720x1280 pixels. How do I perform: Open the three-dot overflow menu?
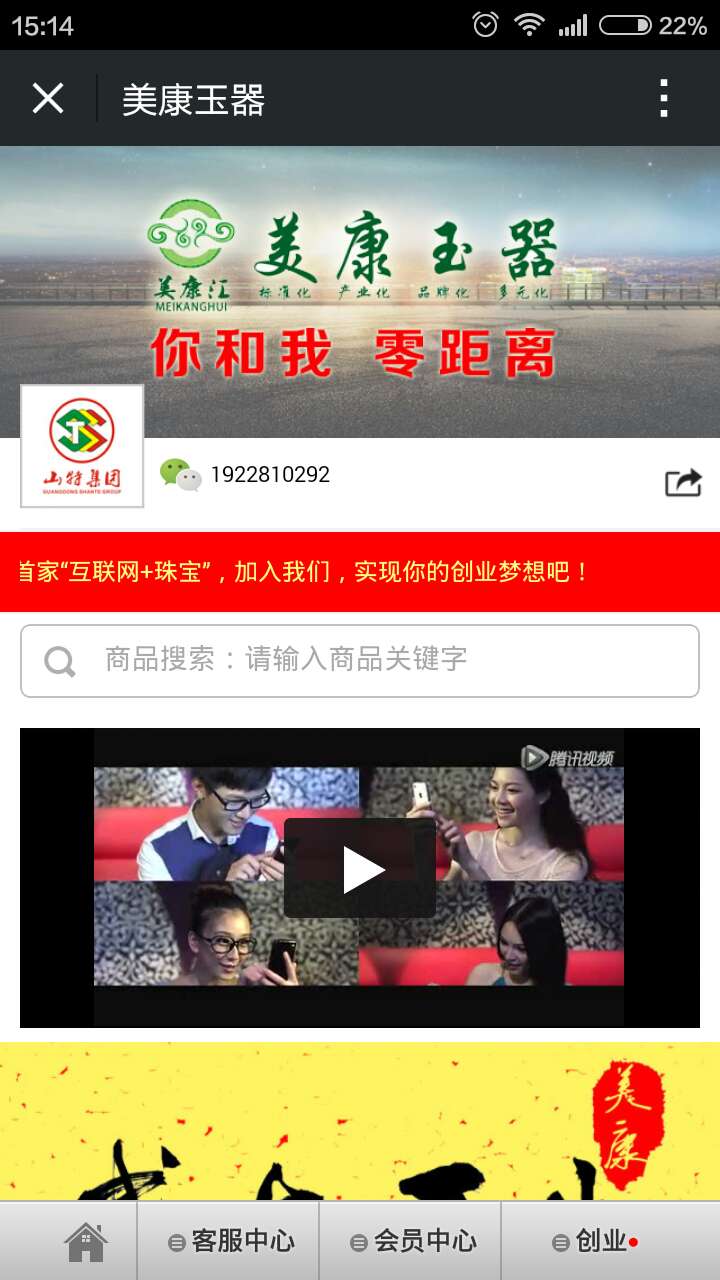(x=663, y=99)
